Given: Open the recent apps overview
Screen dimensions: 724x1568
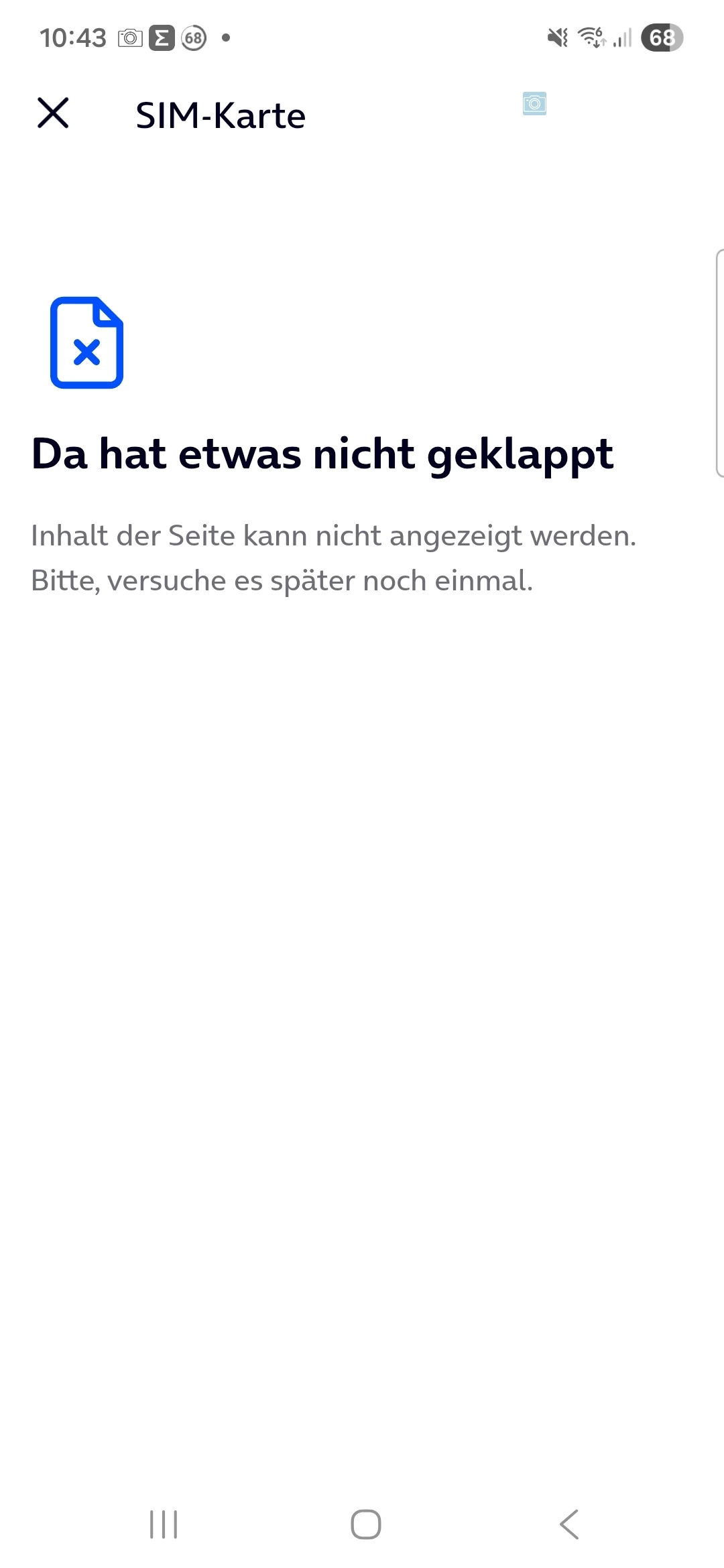Looking at the screenshot, I should 164,1524.
